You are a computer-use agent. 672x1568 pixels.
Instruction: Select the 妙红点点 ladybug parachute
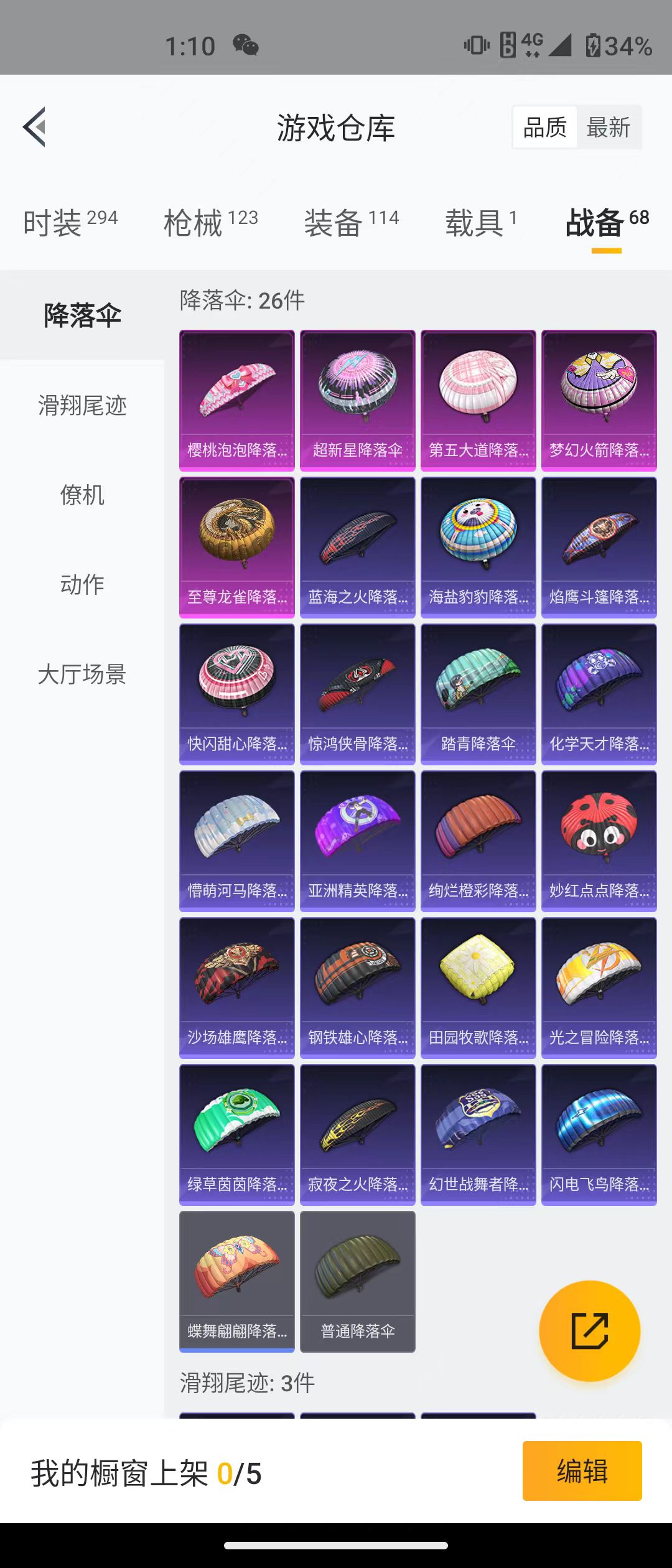[x=599, y=841]
